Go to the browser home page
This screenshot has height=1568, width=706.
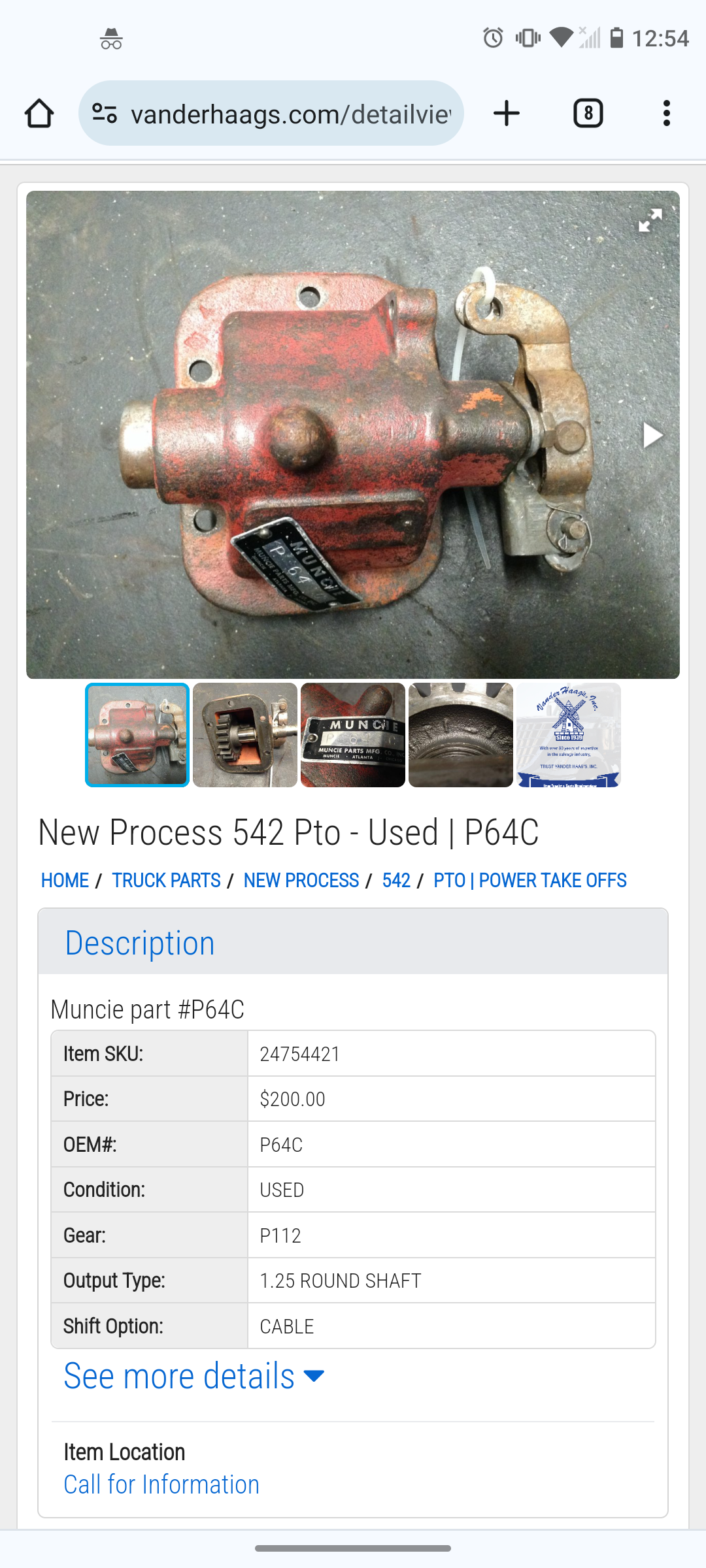coord(39,114)
